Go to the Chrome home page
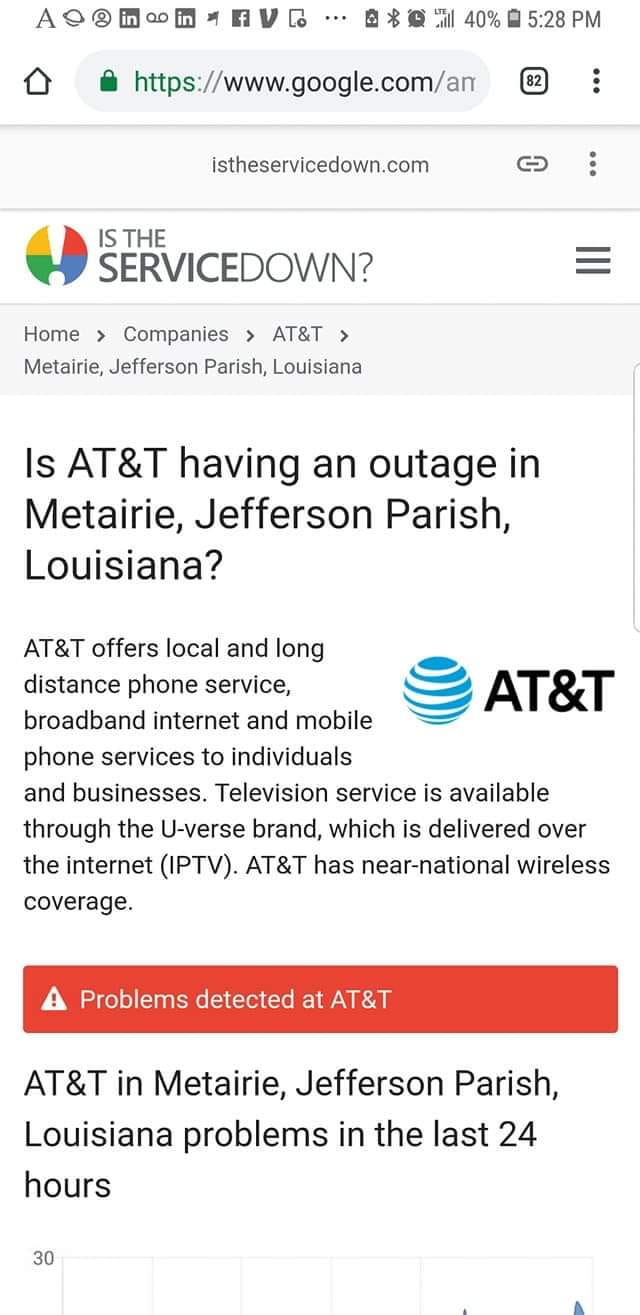 click(x=36, y=81)
